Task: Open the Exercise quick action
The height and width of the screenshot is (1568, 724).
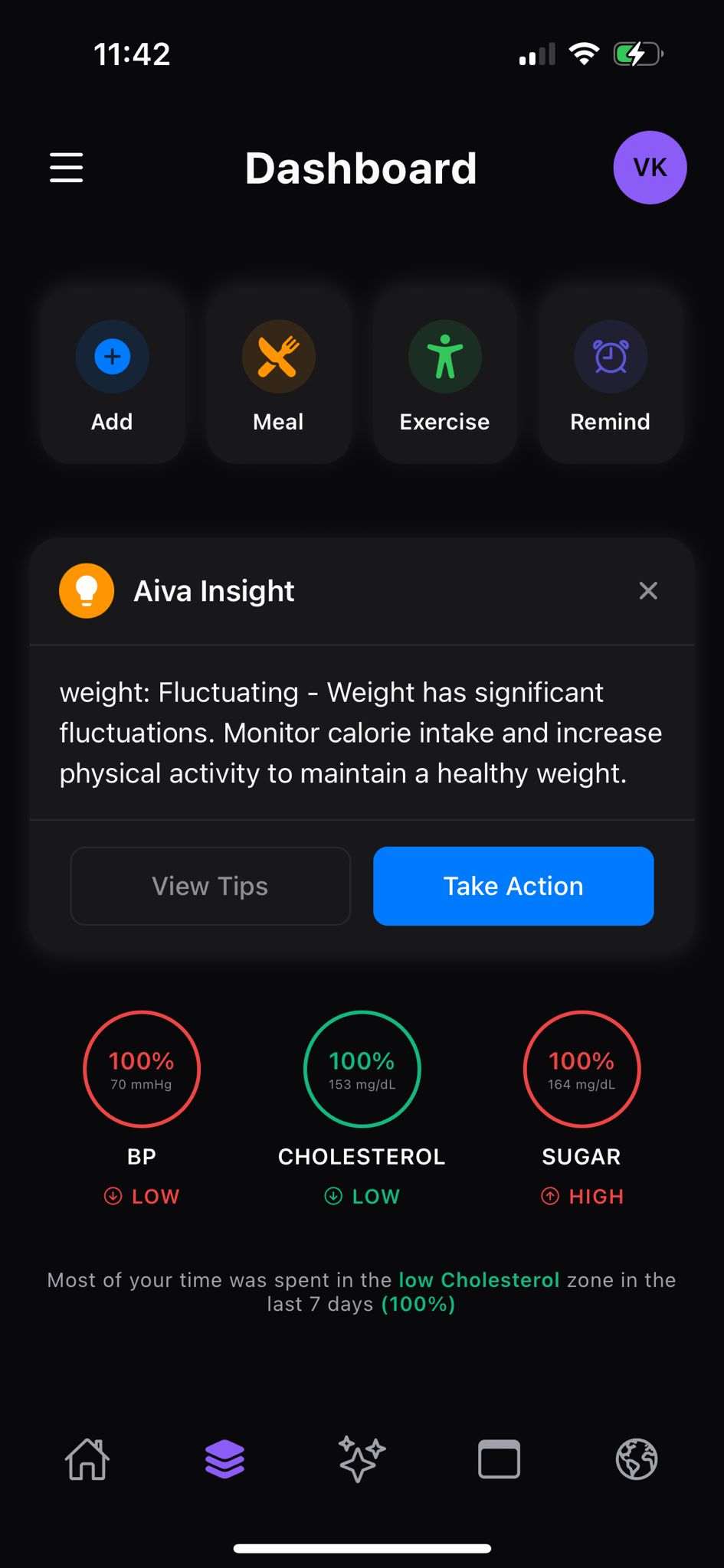Action: [x=445, y=376]
